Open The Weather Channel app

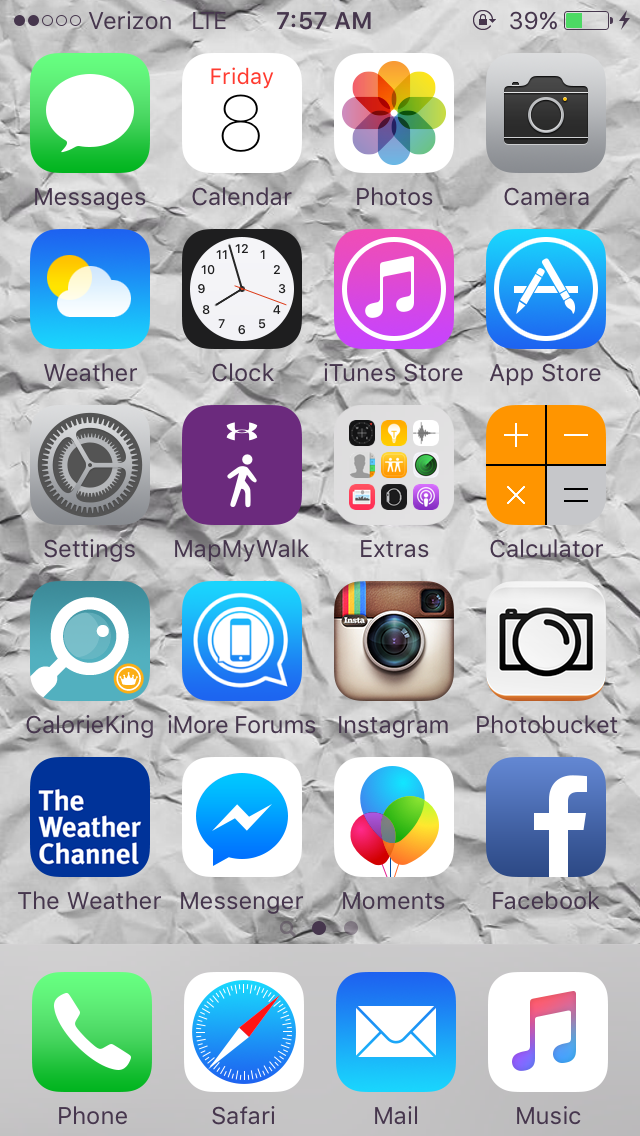(90, 817)
